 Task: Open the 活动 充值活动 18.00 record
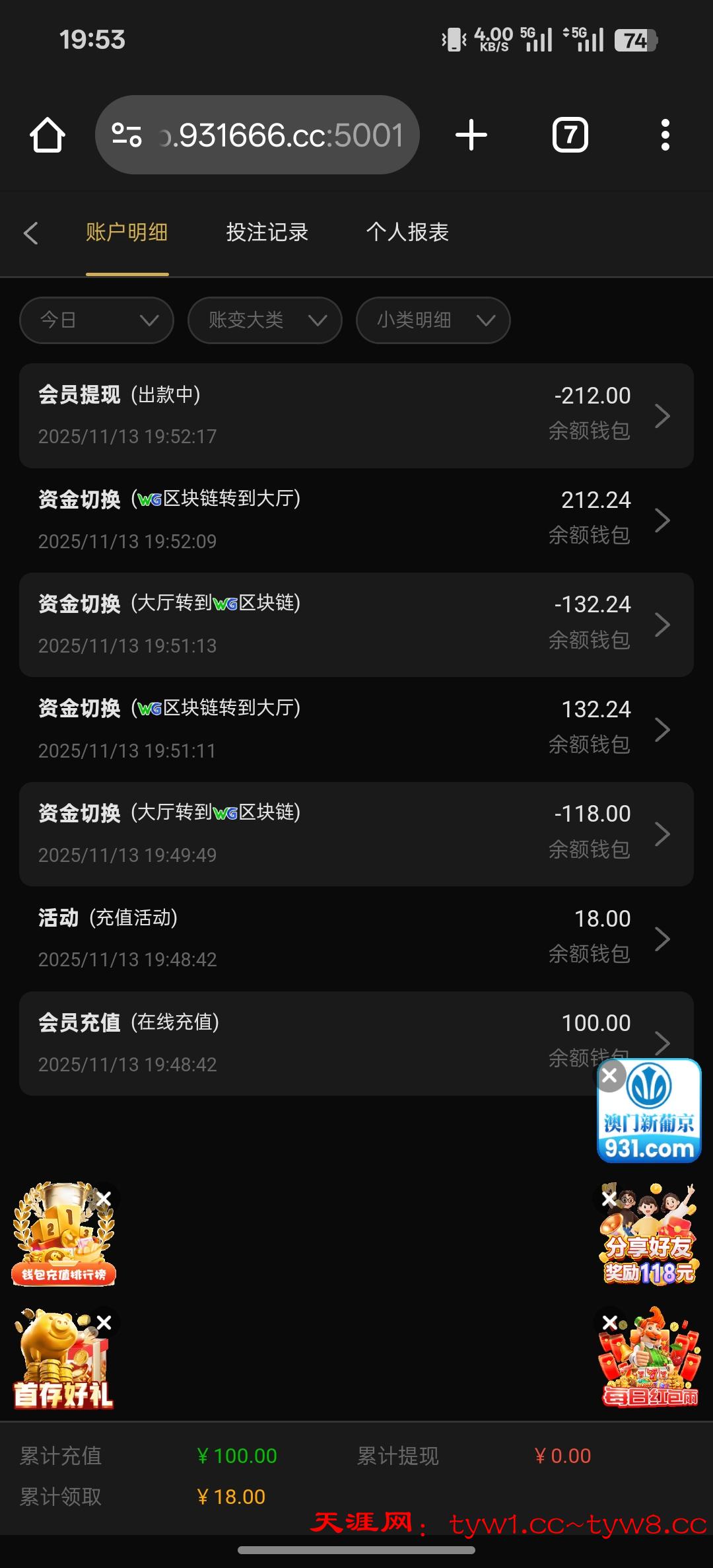pyautogui.click(x=356, y=938)
